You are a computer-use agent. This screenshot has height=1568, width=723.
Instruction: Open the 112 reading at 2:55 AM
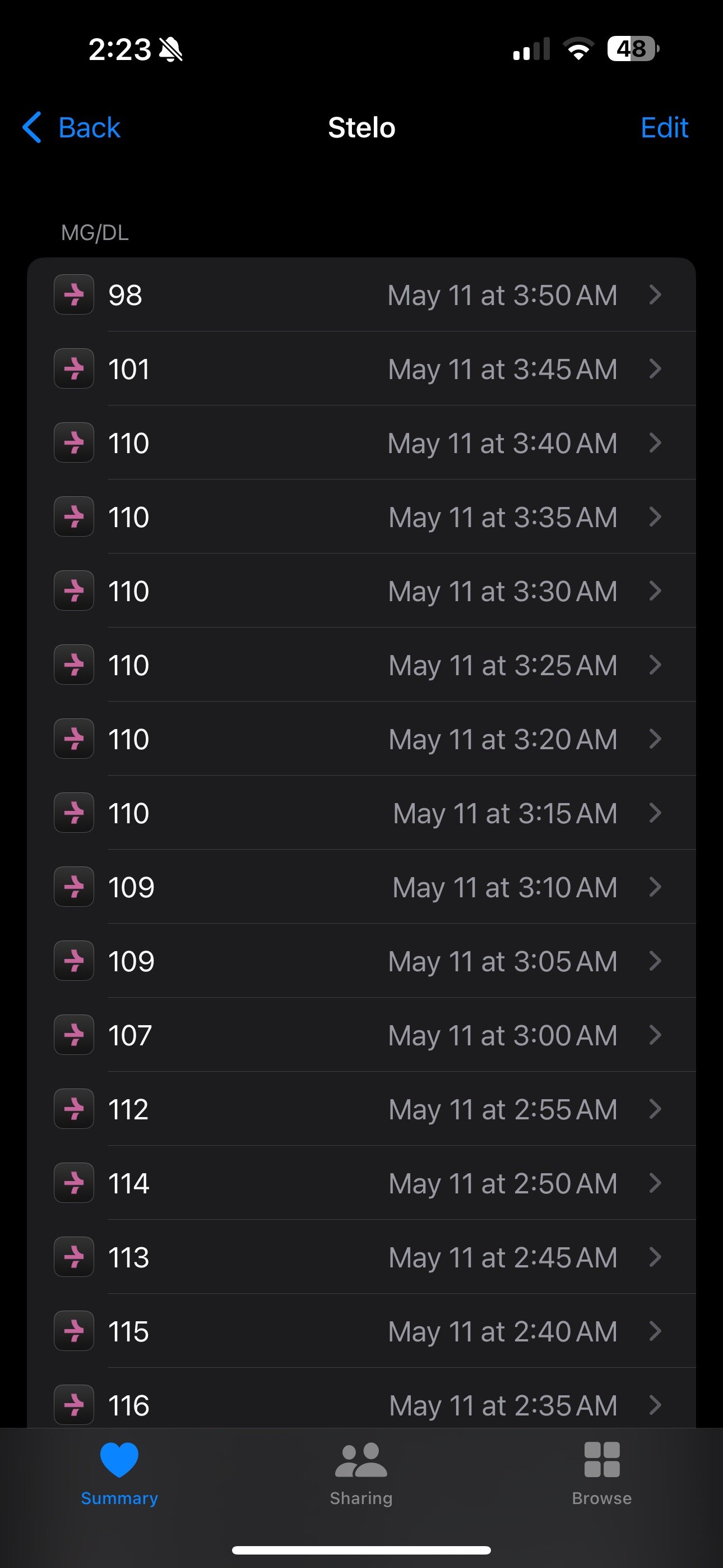coord(361,1109)
